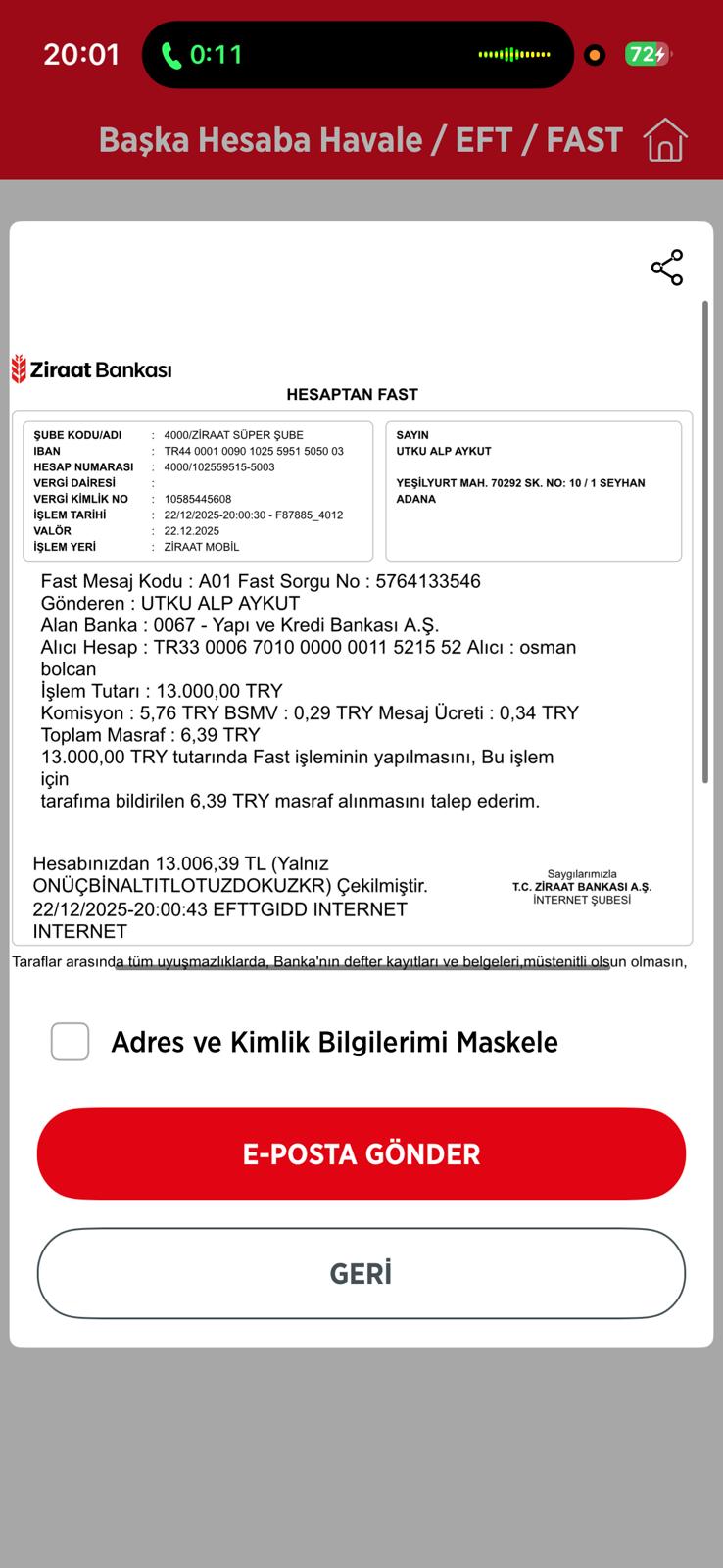The width and height of the screenshot is (723, 1568).
Task: Share the FAST receipt
Action: coord(667,268)
